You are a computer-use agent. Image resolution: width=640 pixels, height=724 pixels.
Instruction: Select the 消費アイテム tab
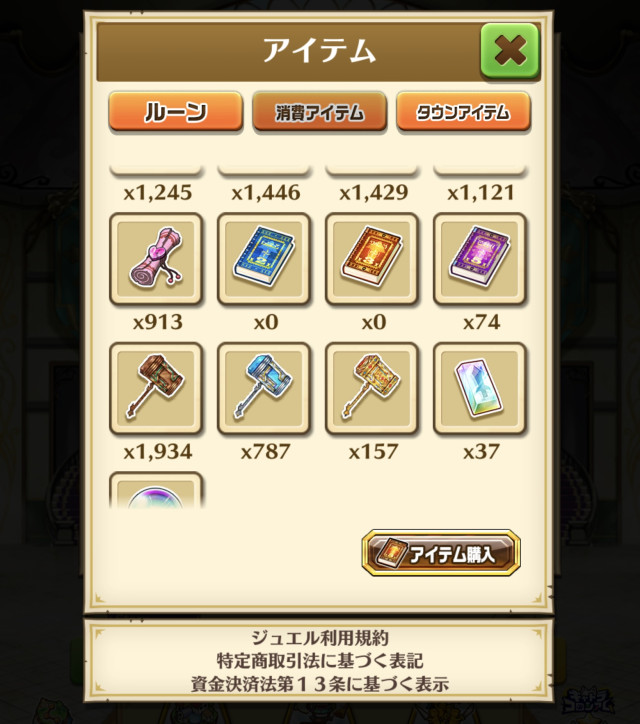pos(319,112)
